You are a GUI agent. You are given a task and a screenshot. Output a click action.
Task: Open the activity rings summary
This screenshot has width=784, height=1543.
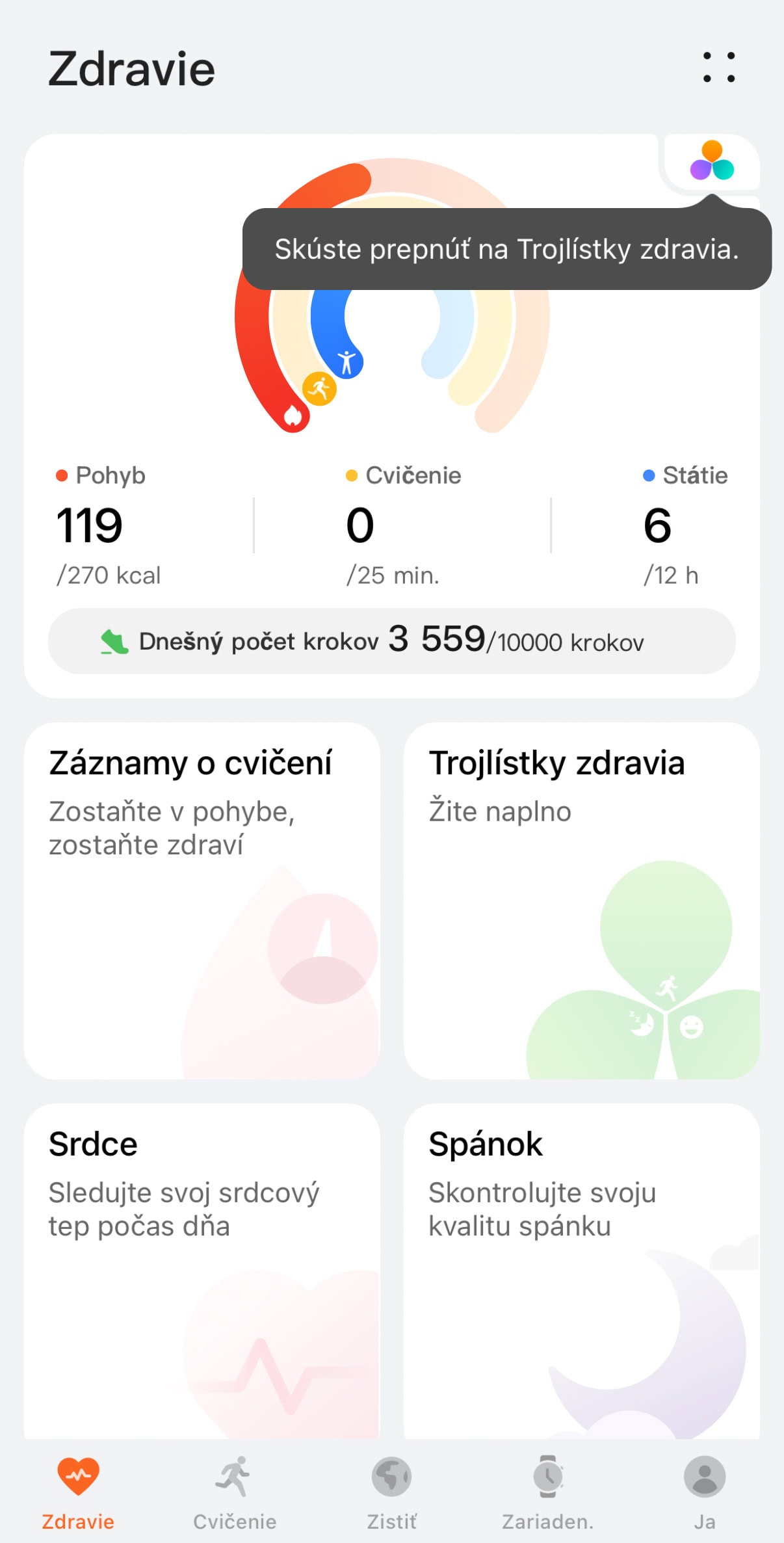(392, 296)
